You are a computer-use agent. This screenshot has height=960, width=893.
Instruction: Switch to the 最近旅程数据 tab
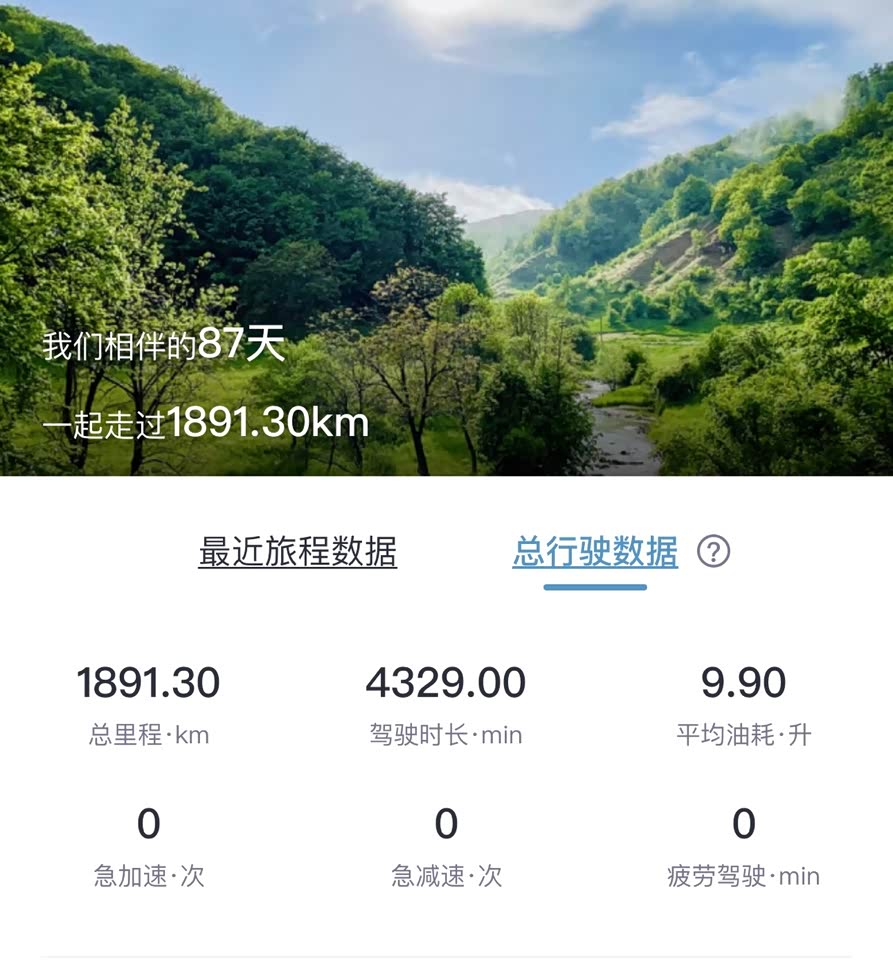(297, 552)
